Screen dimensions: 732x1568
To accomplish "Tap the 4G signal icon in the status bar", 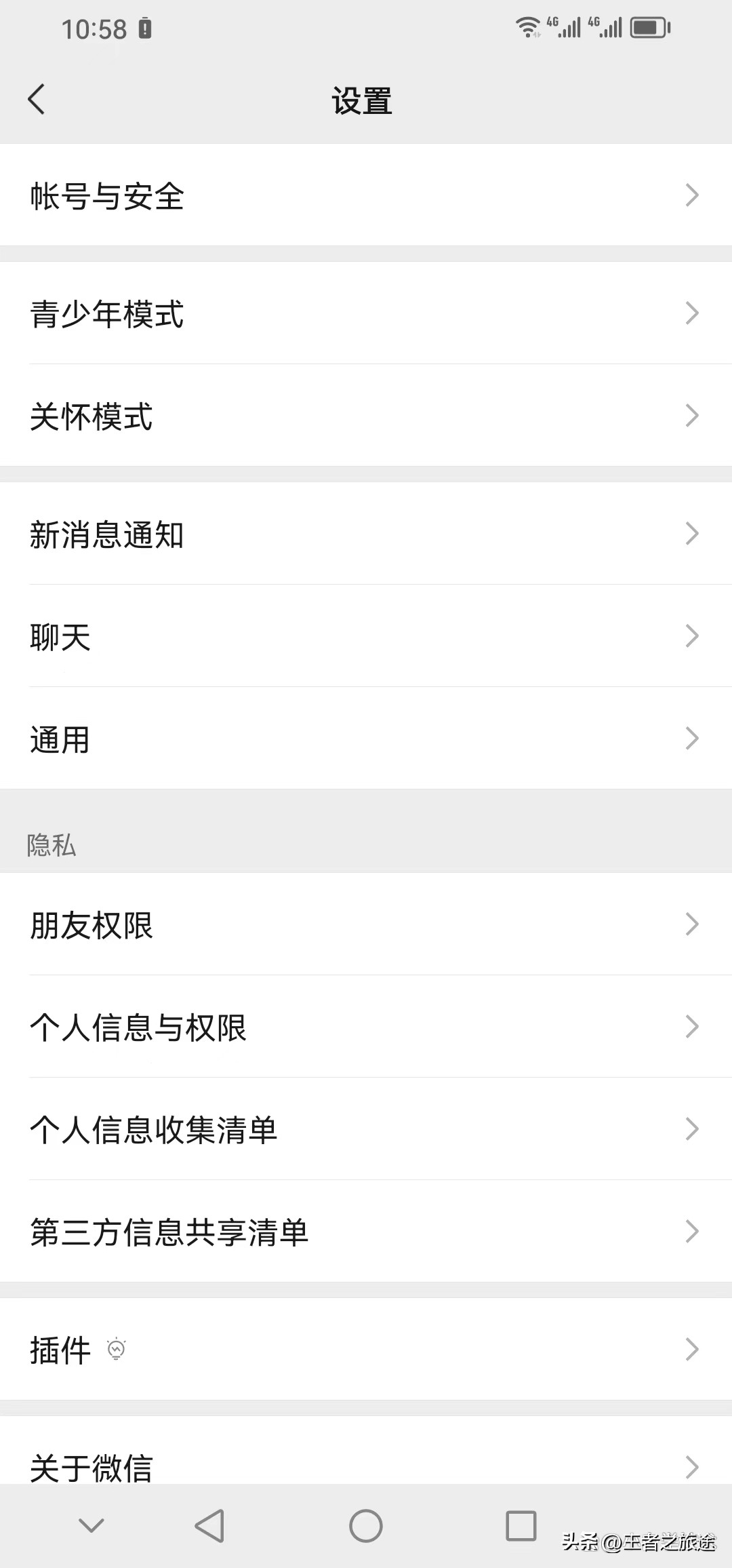I will [563, 27].
